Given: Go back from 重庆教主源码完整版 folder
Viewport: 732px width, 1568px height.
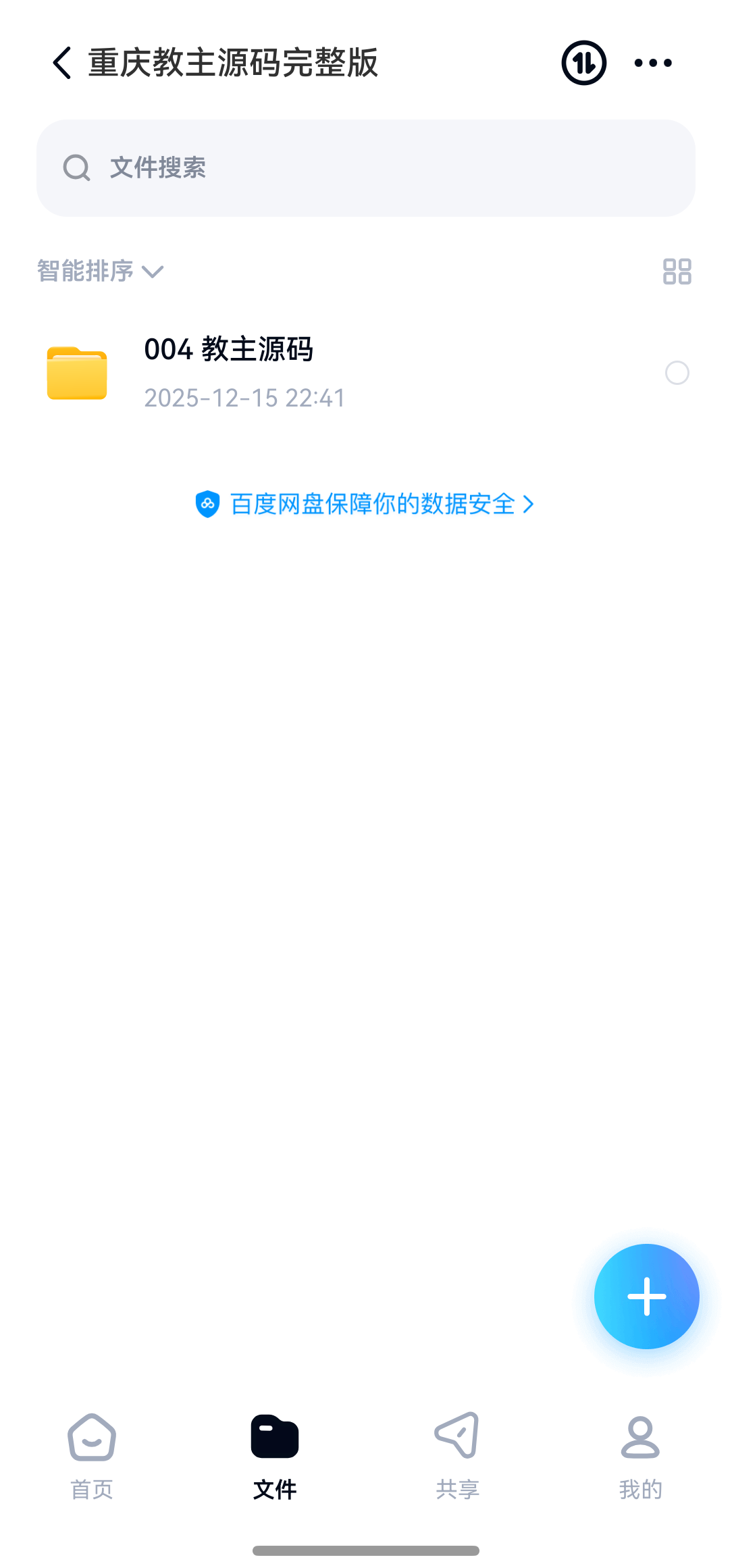Looking at the screenshot, I should pyautogui.click(x=62, y=63).
